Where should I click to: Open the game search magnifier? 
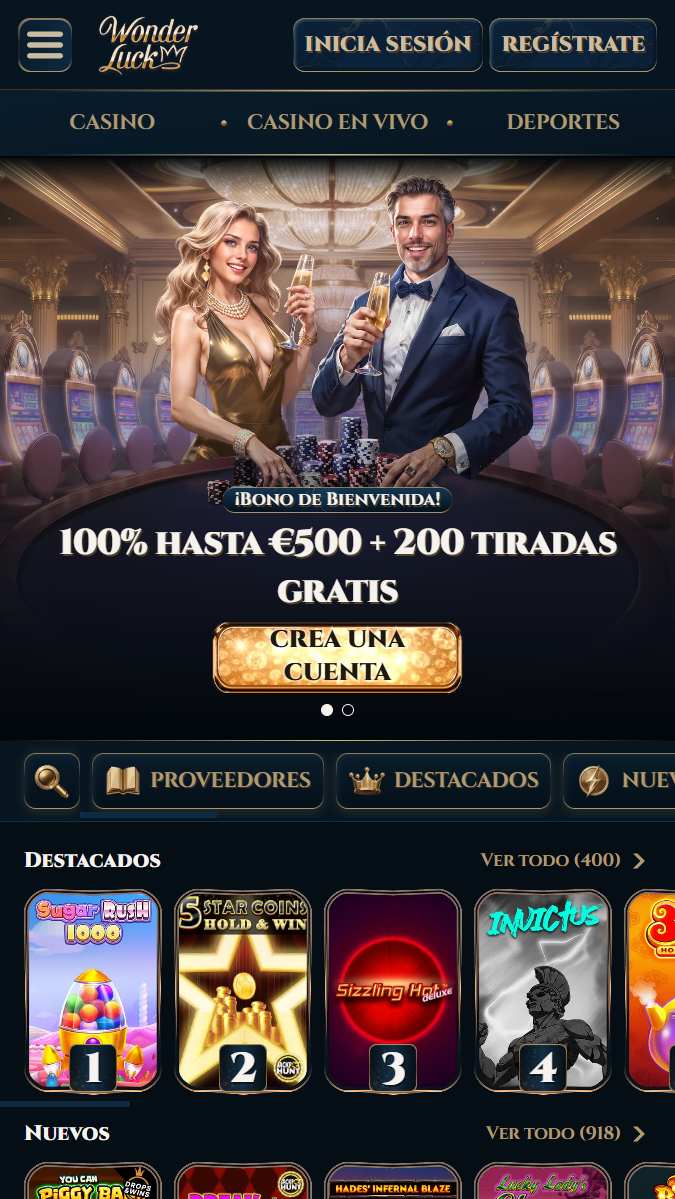[x=52, y=781]
